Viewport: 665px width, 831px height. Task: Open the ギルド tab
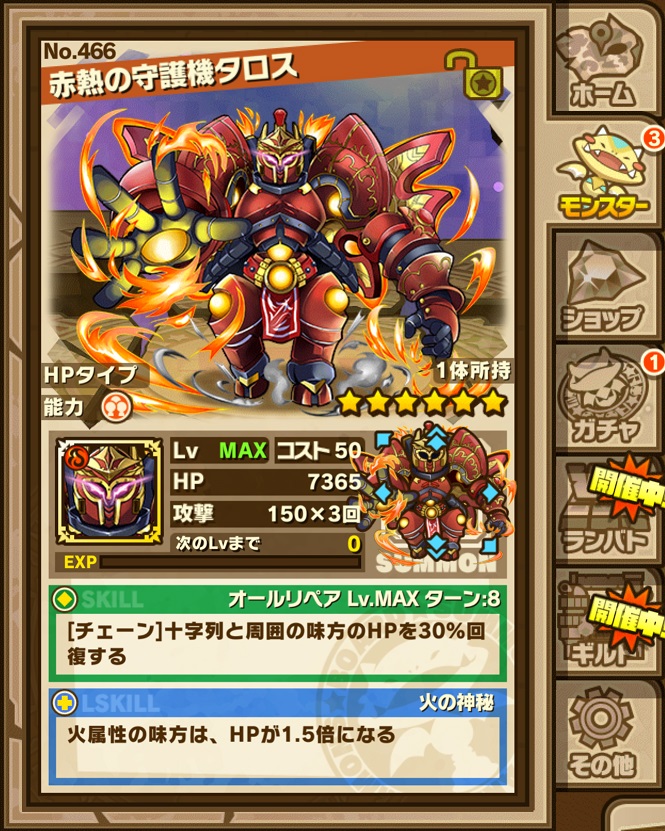click(607, 622)
